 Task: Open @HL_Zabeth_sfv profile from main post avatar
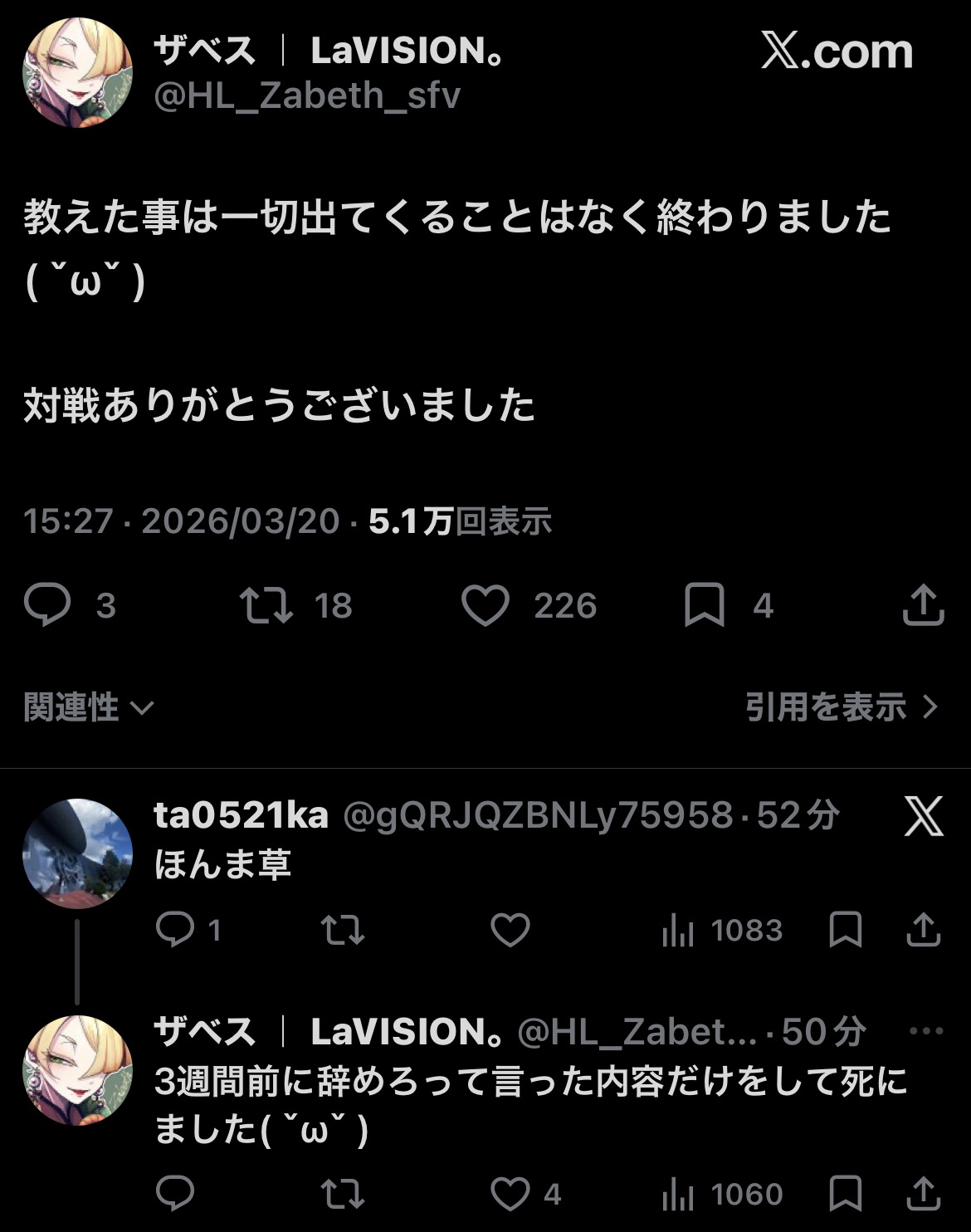77,73
